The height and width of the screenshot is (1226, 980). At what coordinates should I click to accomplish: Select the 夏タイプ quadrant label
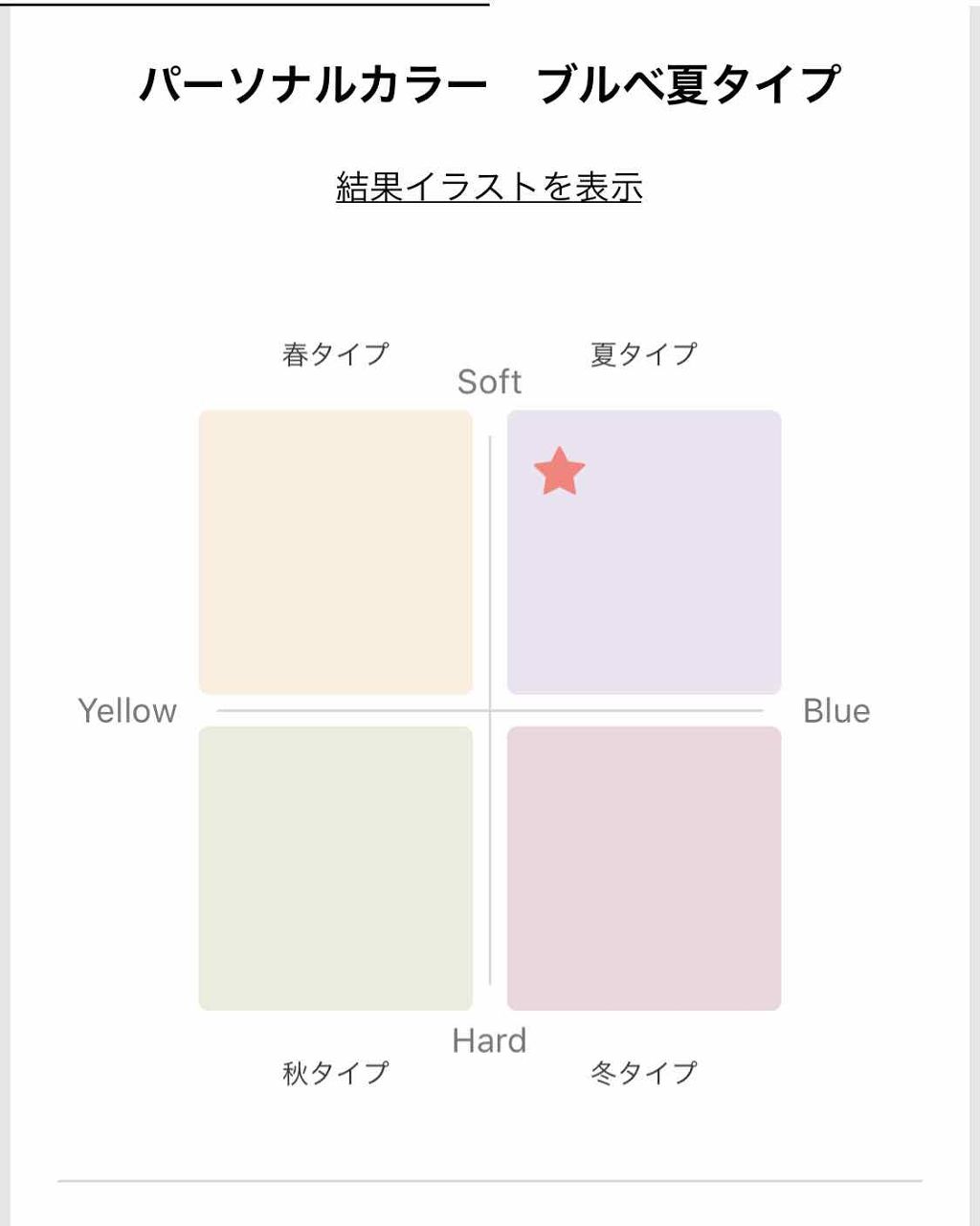[x=641, y=351]
